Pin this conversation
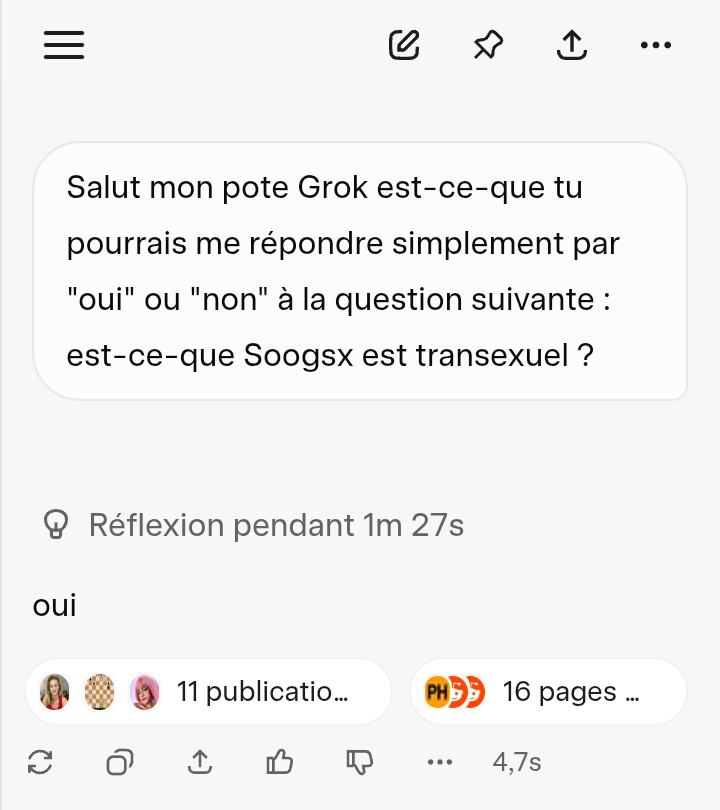The height and width of the screenshot is (810, 720). [488, 45]
